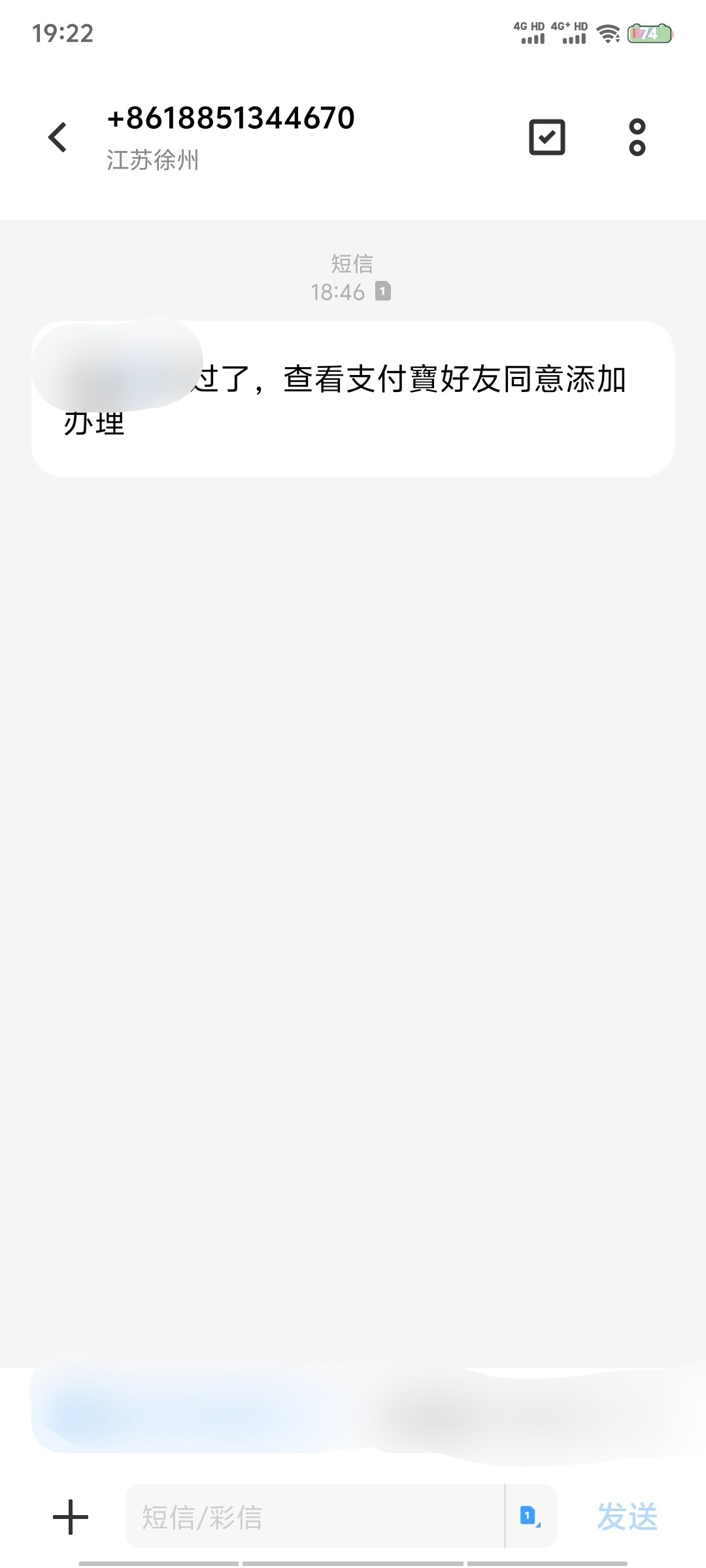
Task: Tap the plus attachment button
Action: point(71,1517)
